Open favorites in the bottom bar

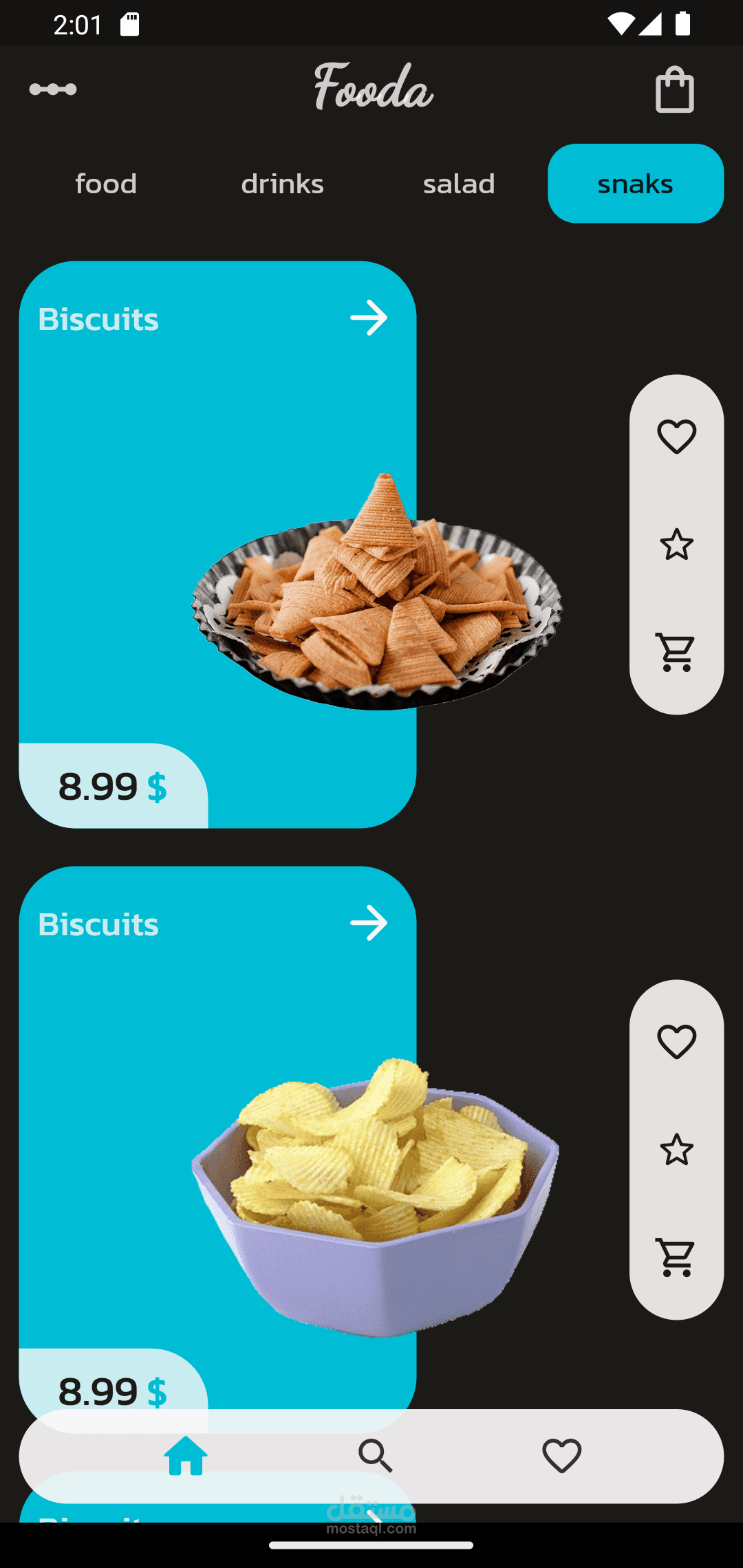point(562,1456)
